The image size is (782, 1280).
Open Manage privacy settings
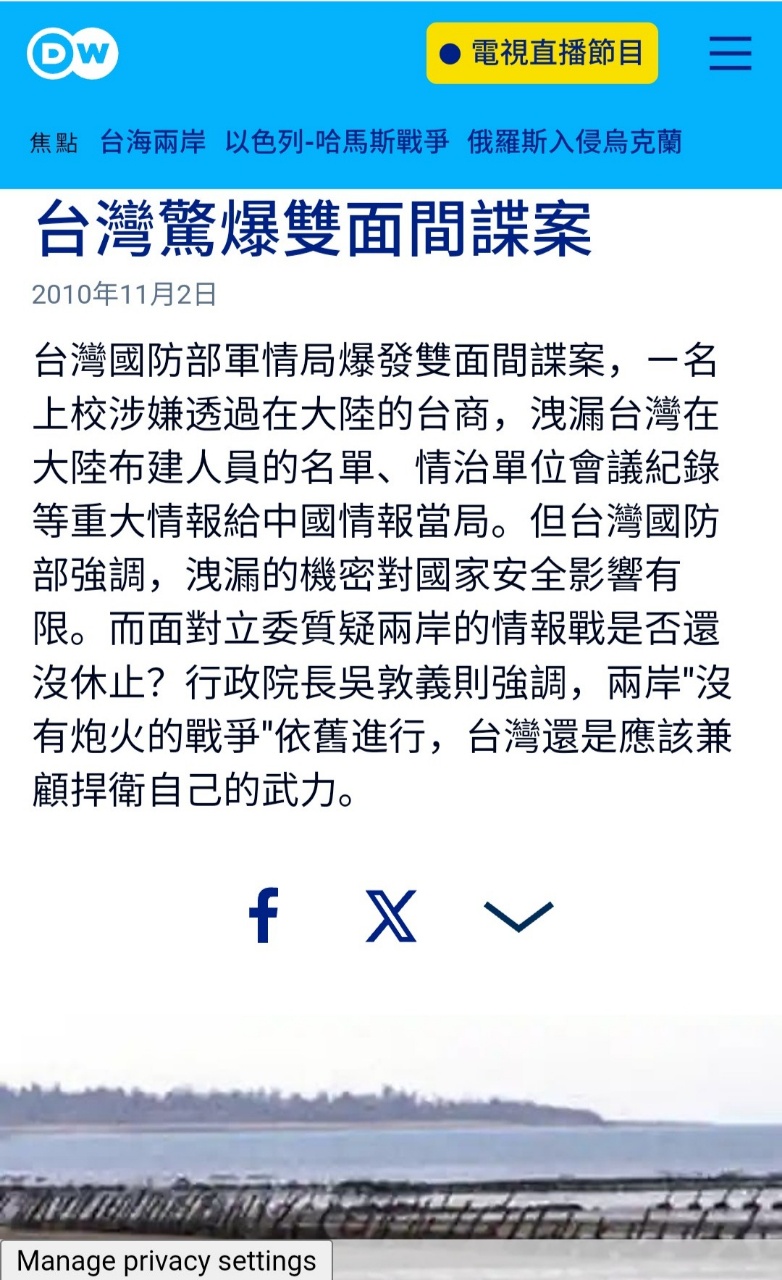click(166, 1261)
